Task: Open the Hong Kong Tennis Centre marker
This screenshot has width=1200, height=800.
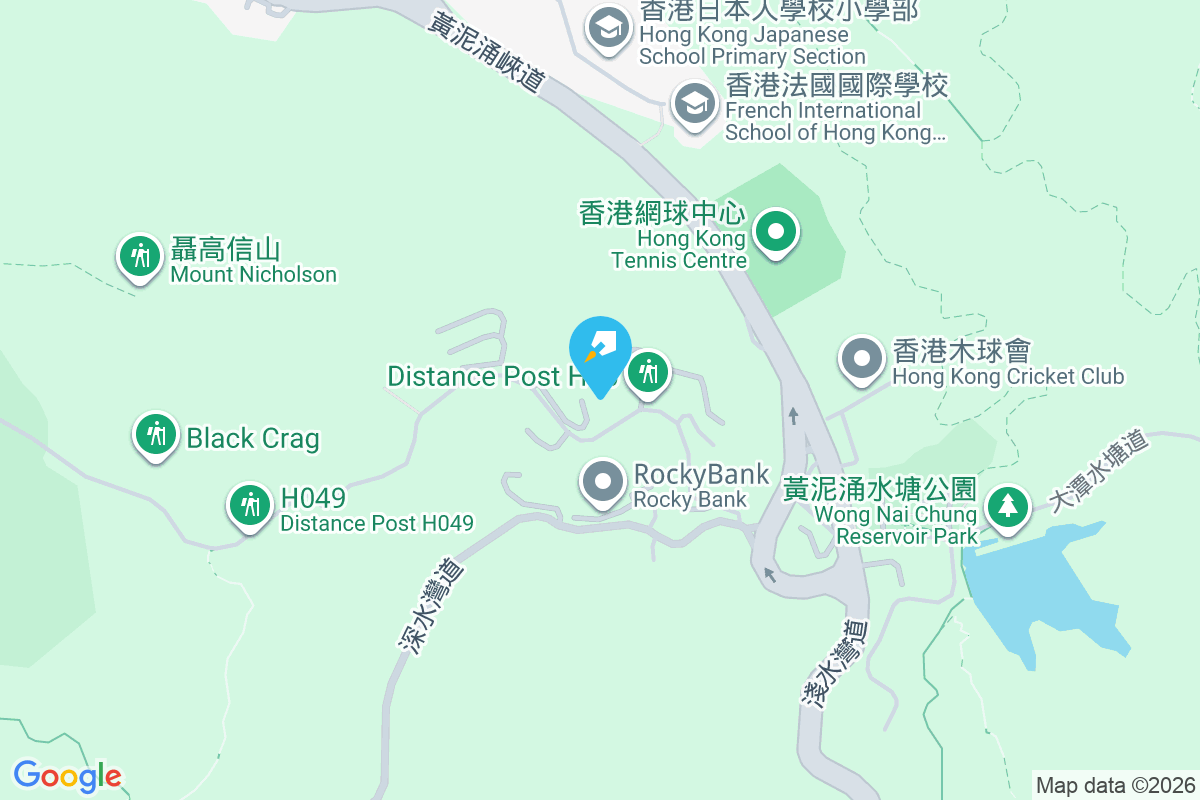Action: (775, 234)
